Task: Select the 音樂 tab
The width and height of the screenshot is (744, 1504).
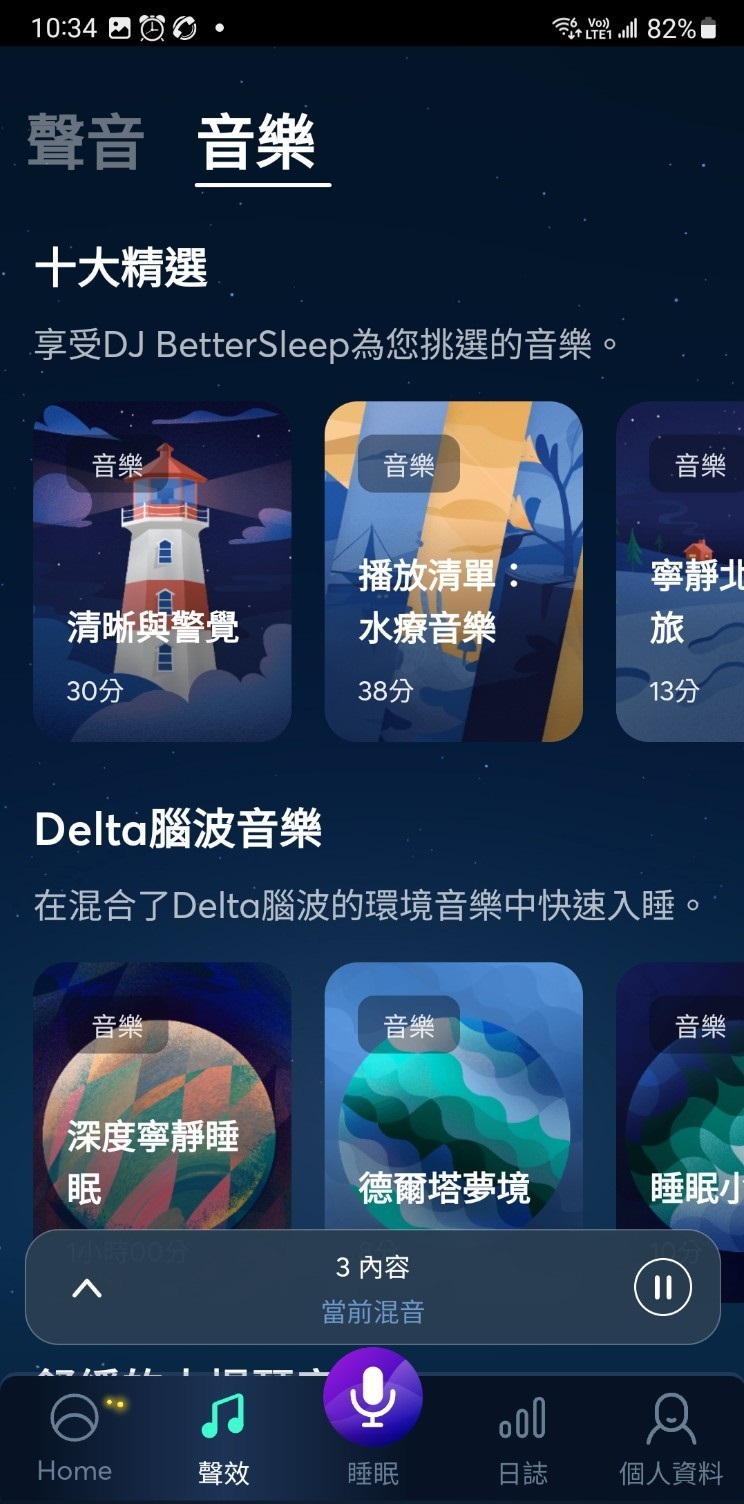Action: click(259, 143)
